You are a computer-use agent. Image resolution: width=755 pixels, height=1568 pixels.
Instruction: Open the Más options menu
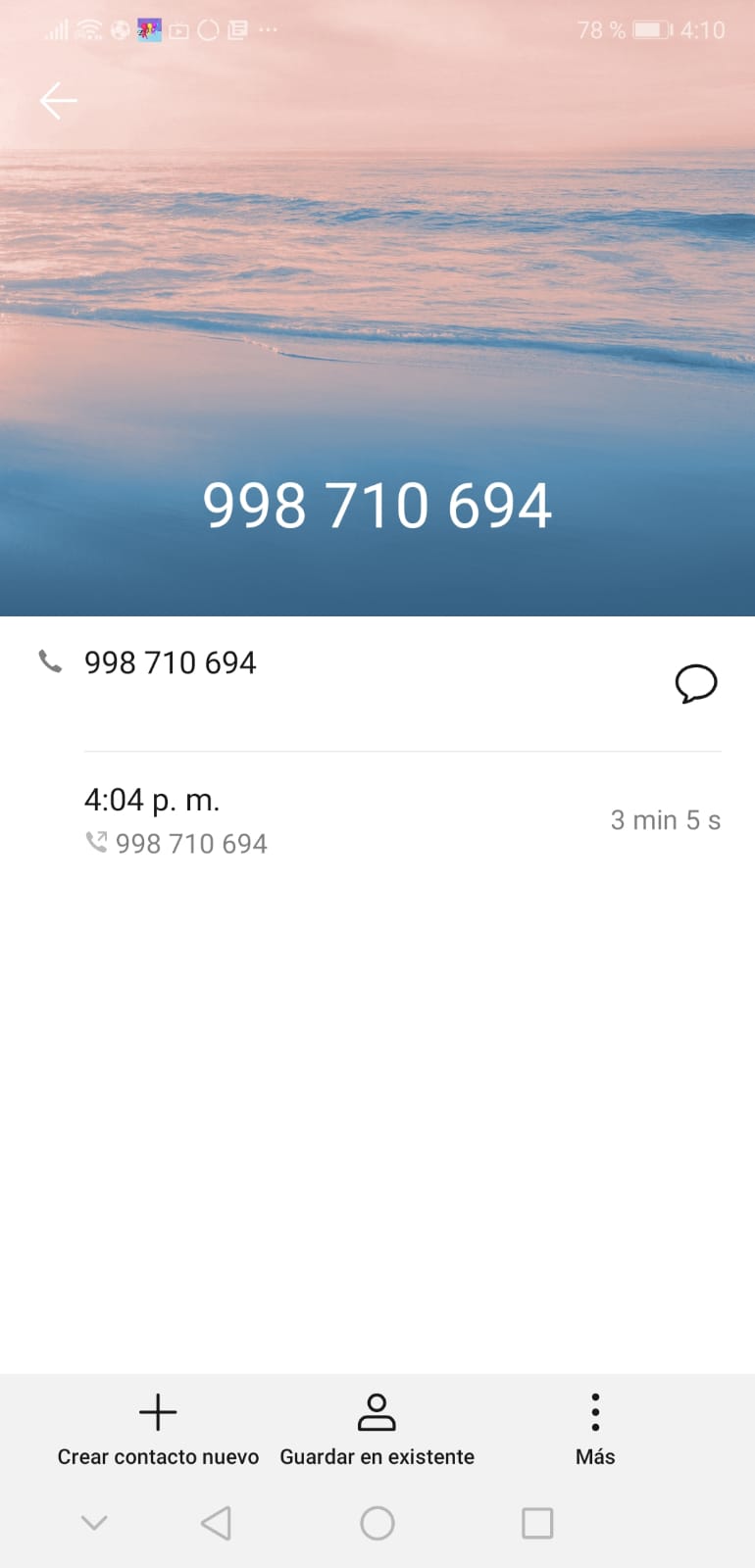tap(595, 1430)
